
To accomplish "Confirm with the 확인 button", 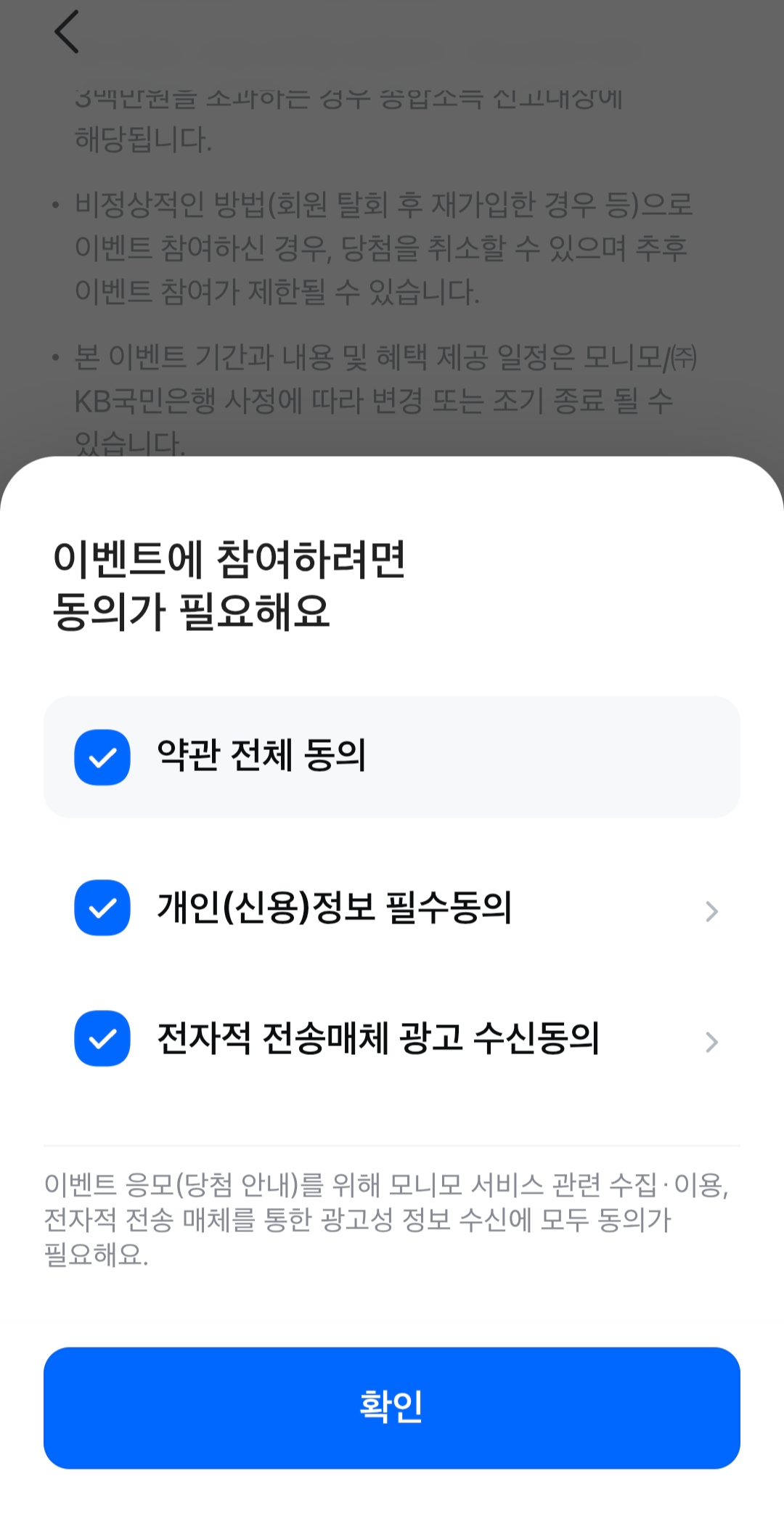I will [392, 1408].
